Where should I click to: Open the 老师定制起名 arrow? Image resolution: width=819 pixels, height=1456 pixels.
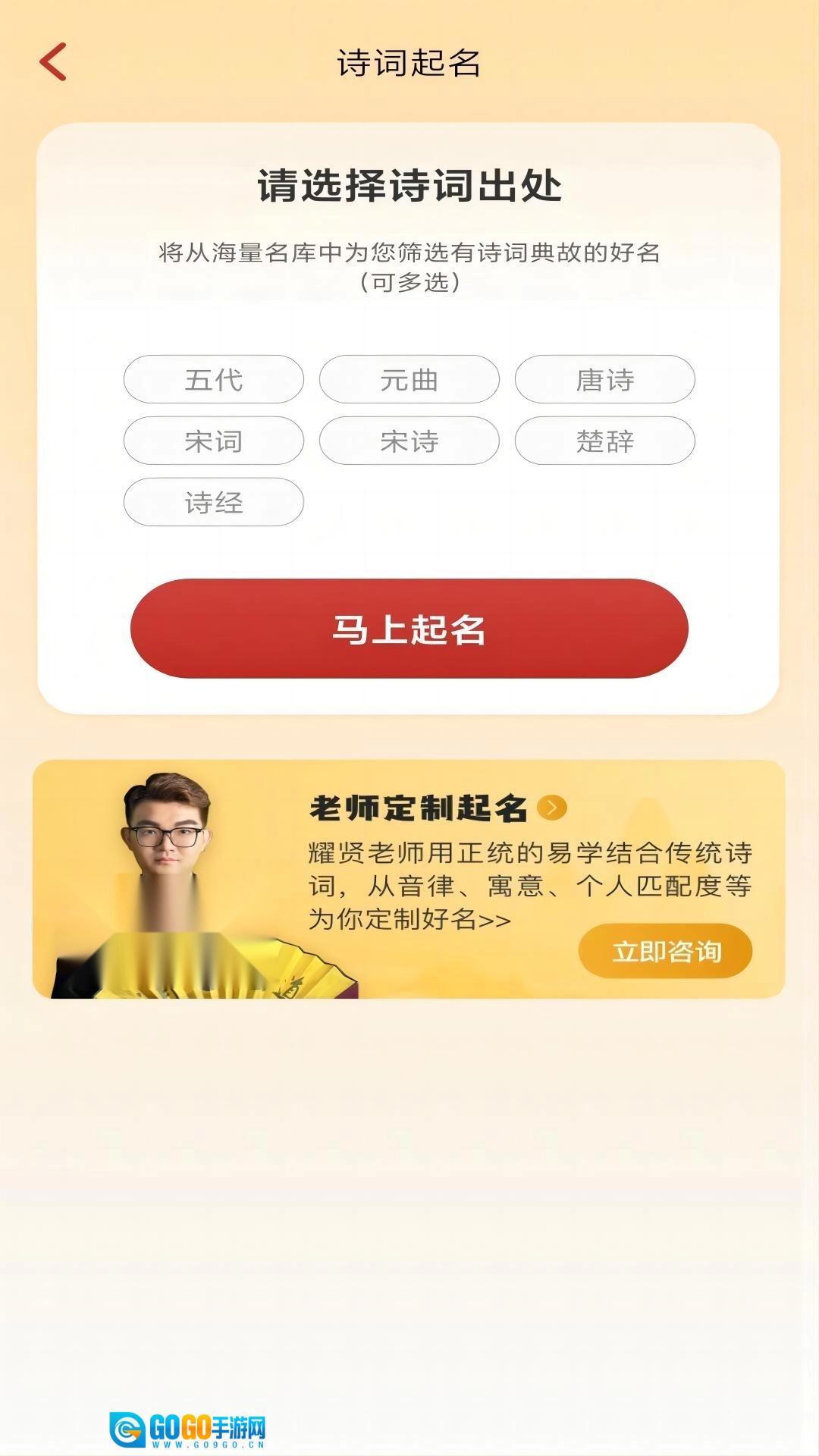551,808
